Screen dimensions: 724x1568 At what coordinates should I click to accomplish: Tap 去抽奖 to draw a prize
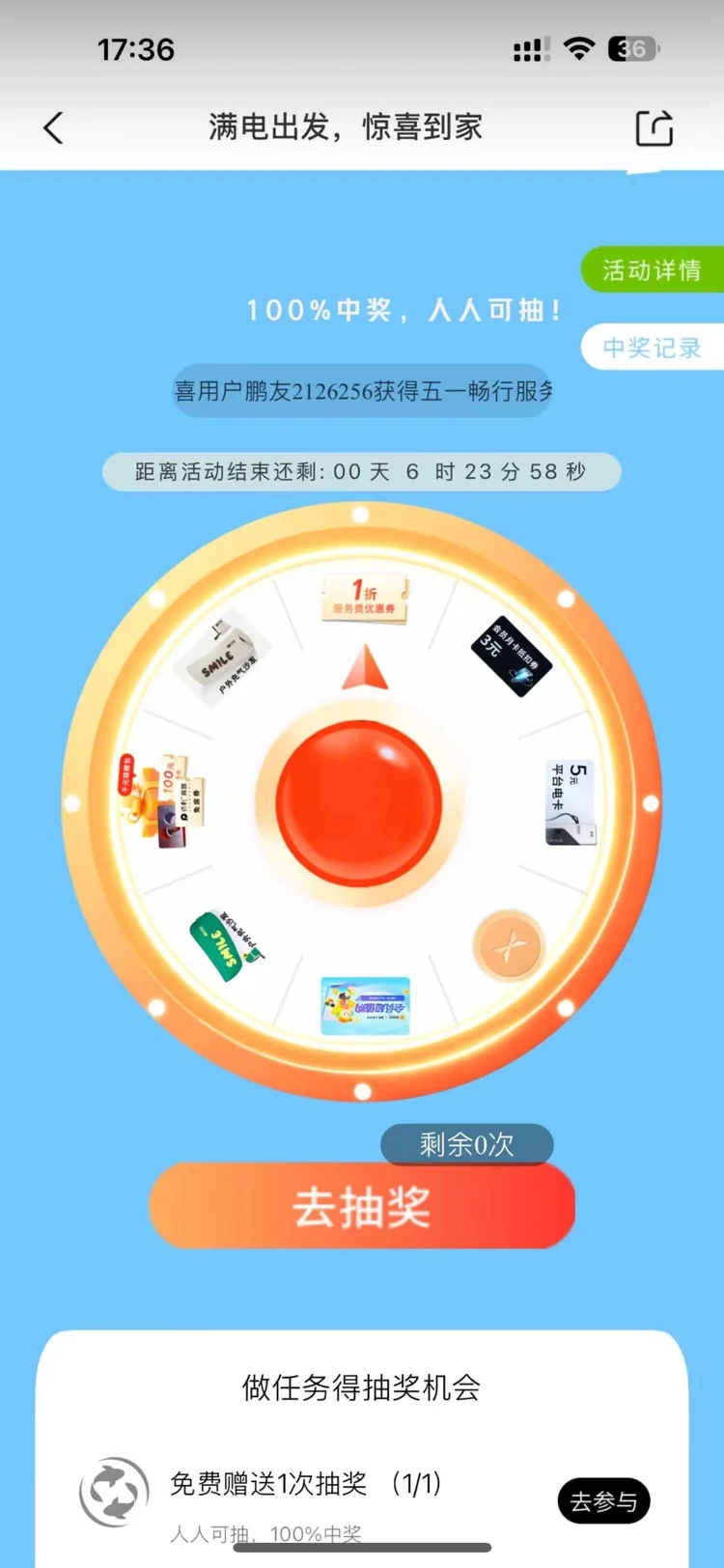tap(362, 1206)
